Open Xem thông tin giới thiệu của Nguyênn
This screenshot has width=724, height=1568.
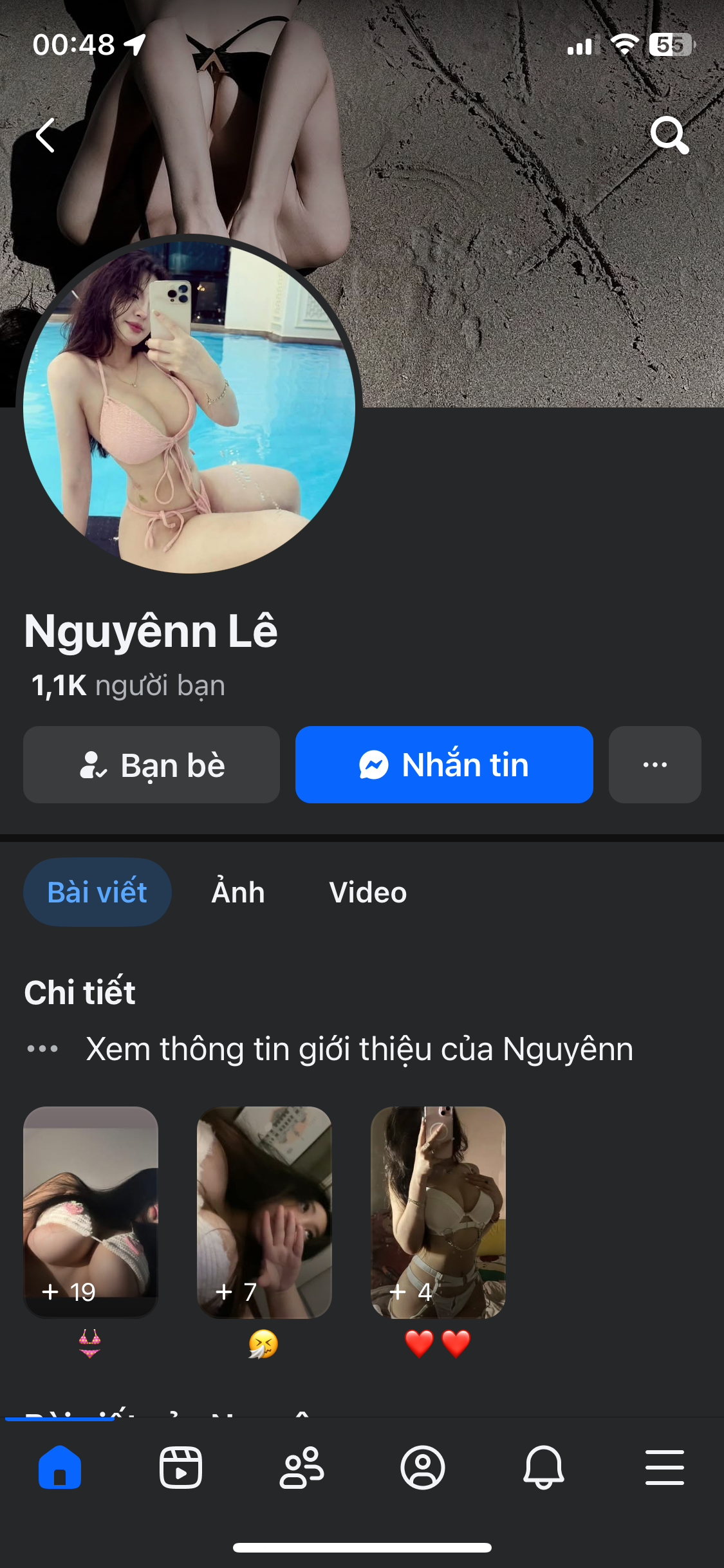[x=359, y=1049]
